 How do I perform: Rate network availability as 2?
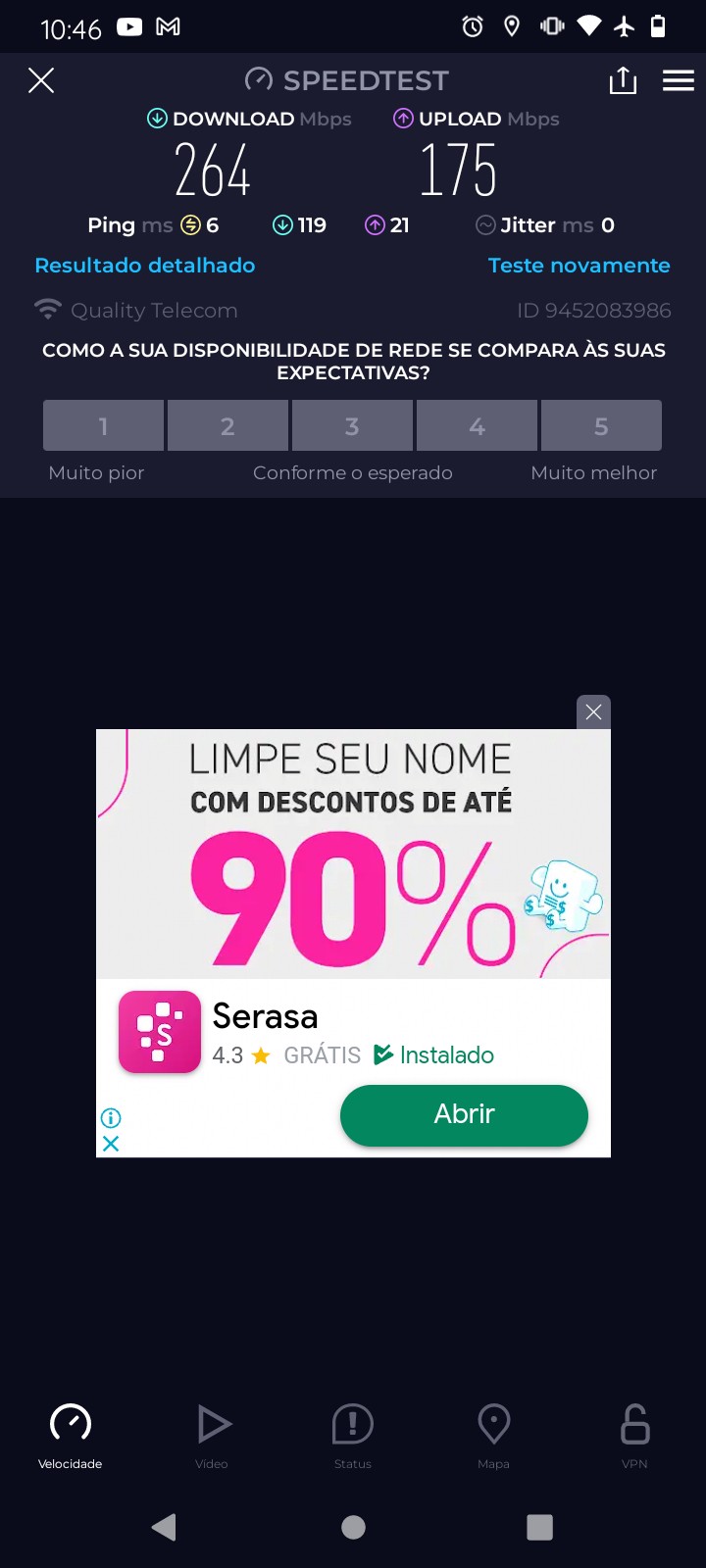(227, 426)
